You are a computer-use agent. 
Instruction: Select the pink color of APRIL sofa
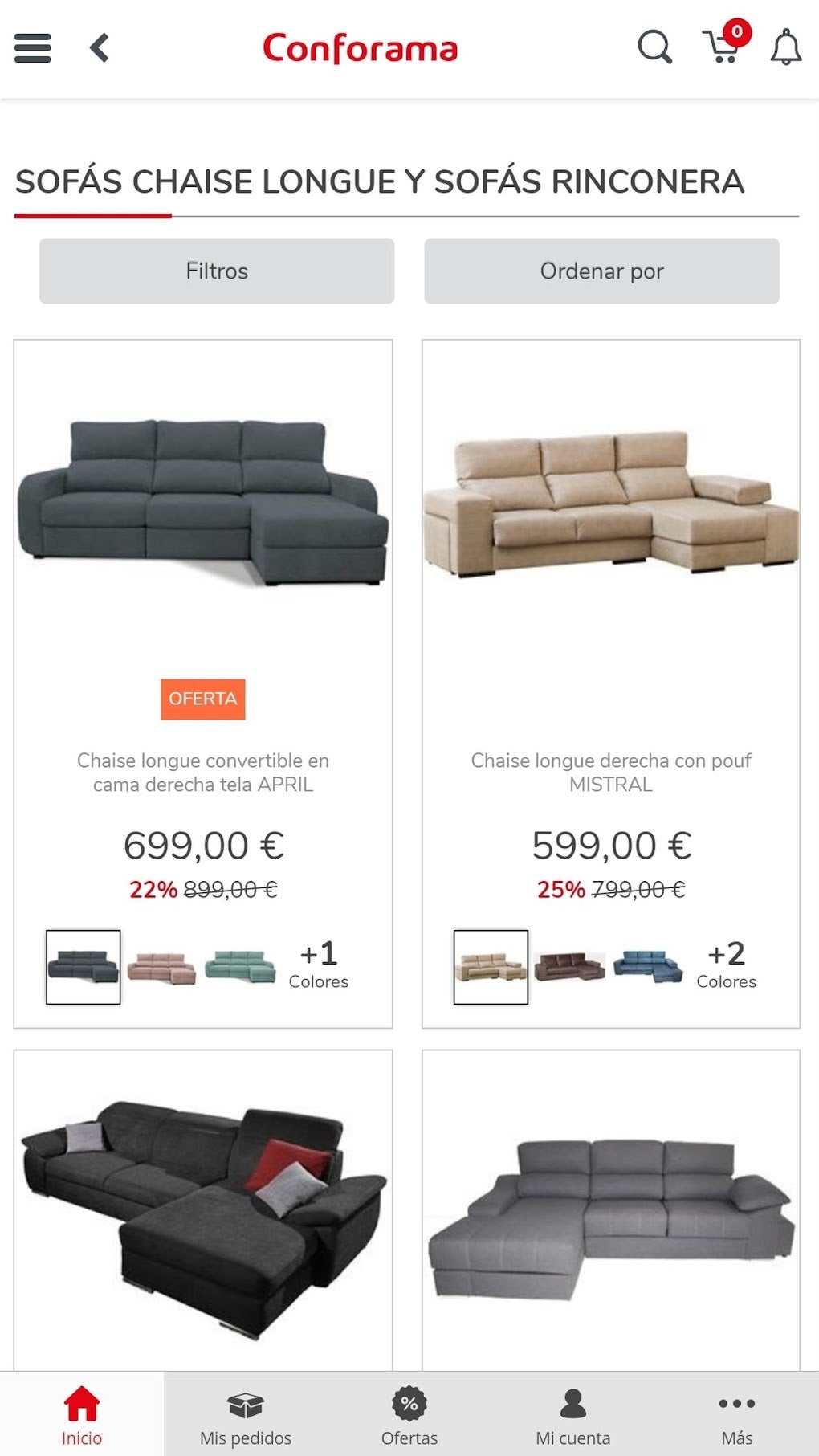coord(162,968)
